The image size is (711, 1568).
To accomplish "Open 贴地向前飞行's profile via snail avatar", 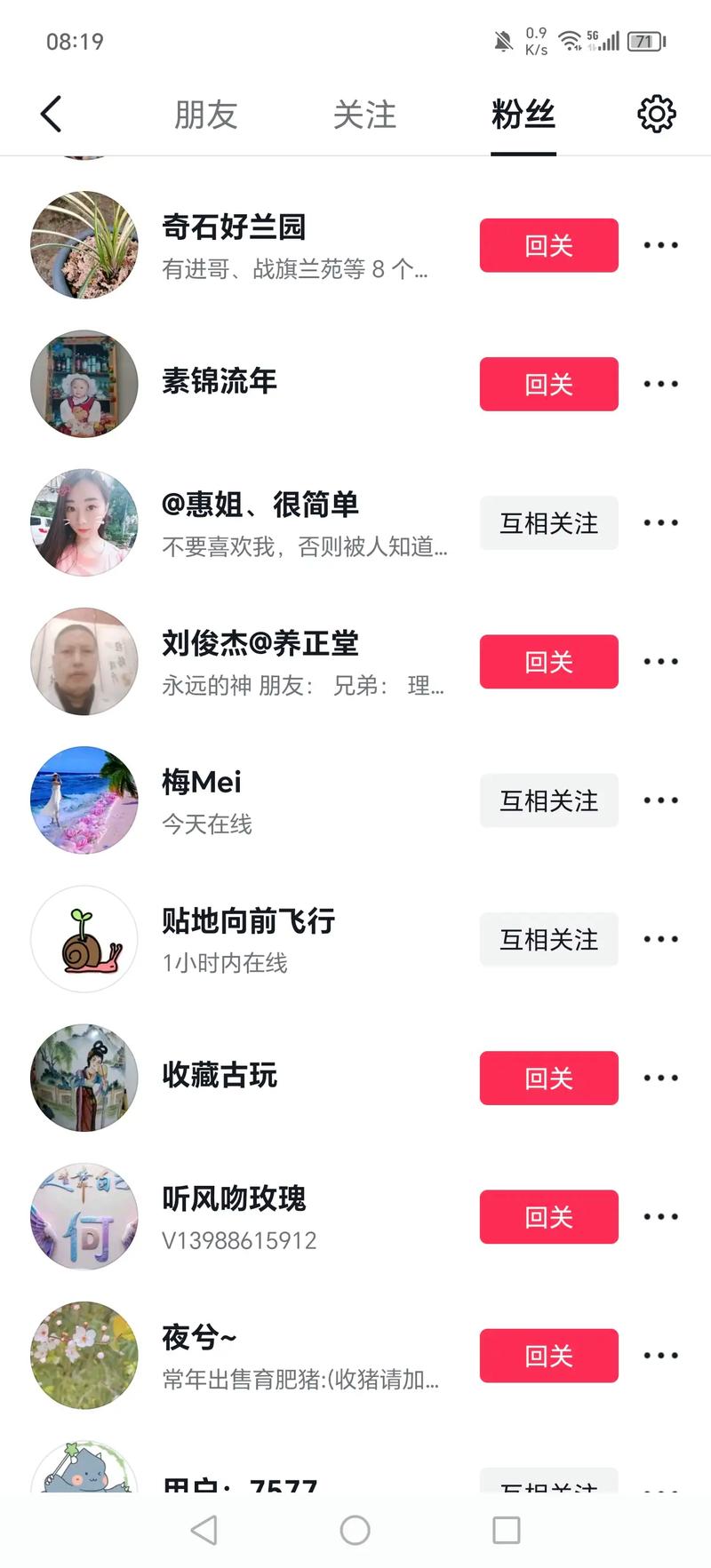I will (84, 939).
